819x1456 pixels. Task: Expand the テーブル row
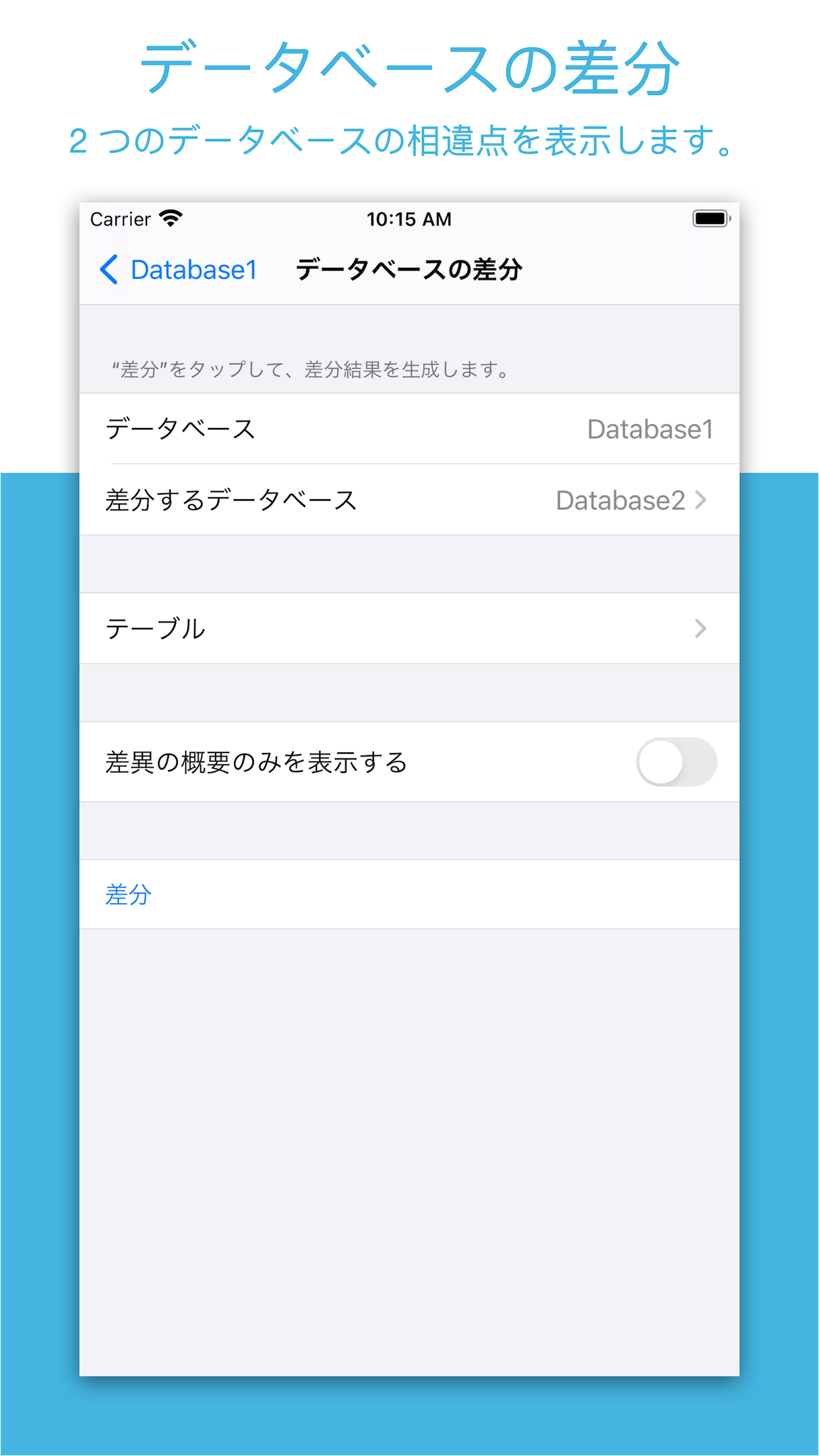pos(409,628)
